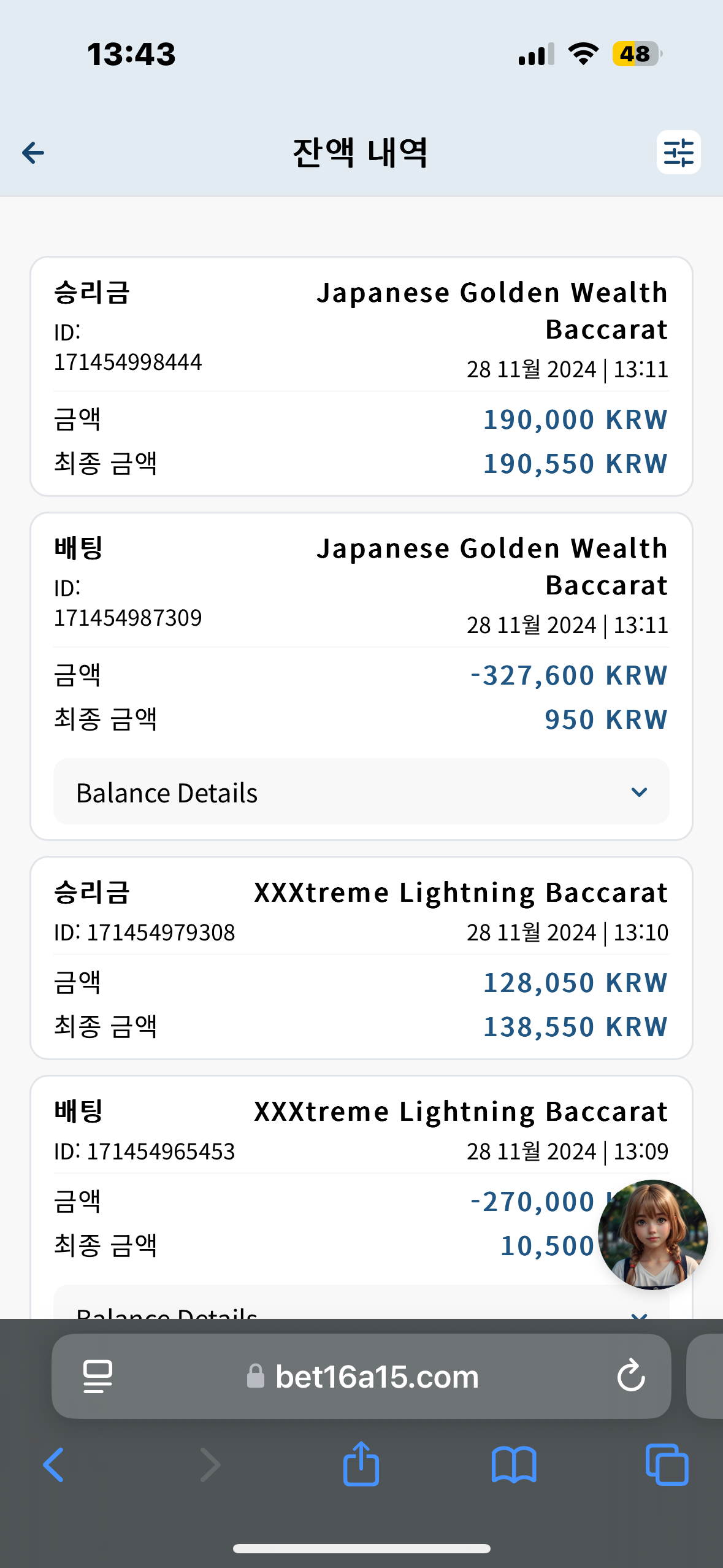723x1568 pixels.
Task: Open the page format menu icon
Action: coord(98,1377)
